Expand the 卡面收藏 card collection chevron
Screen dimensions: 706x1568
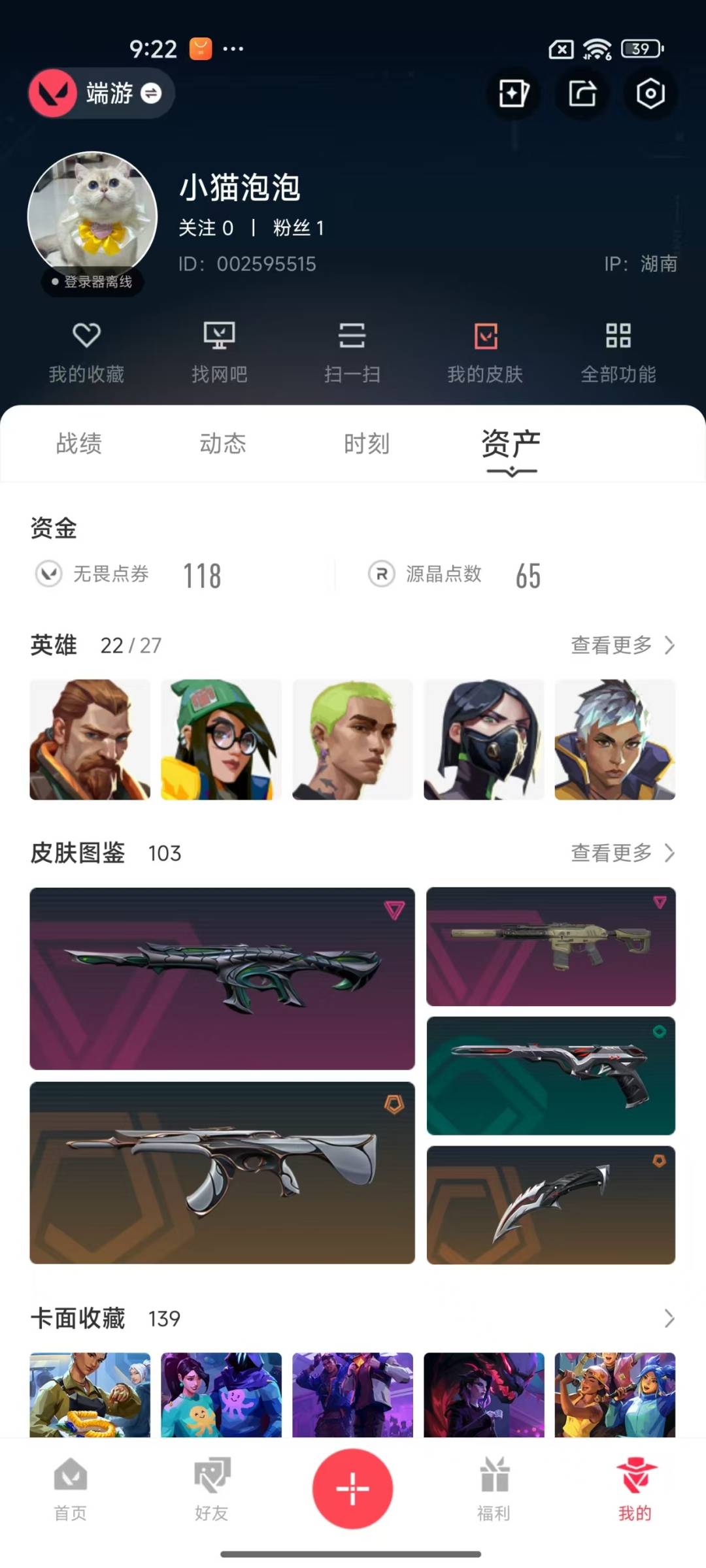pyautogui.click(x=669, y=1318)
